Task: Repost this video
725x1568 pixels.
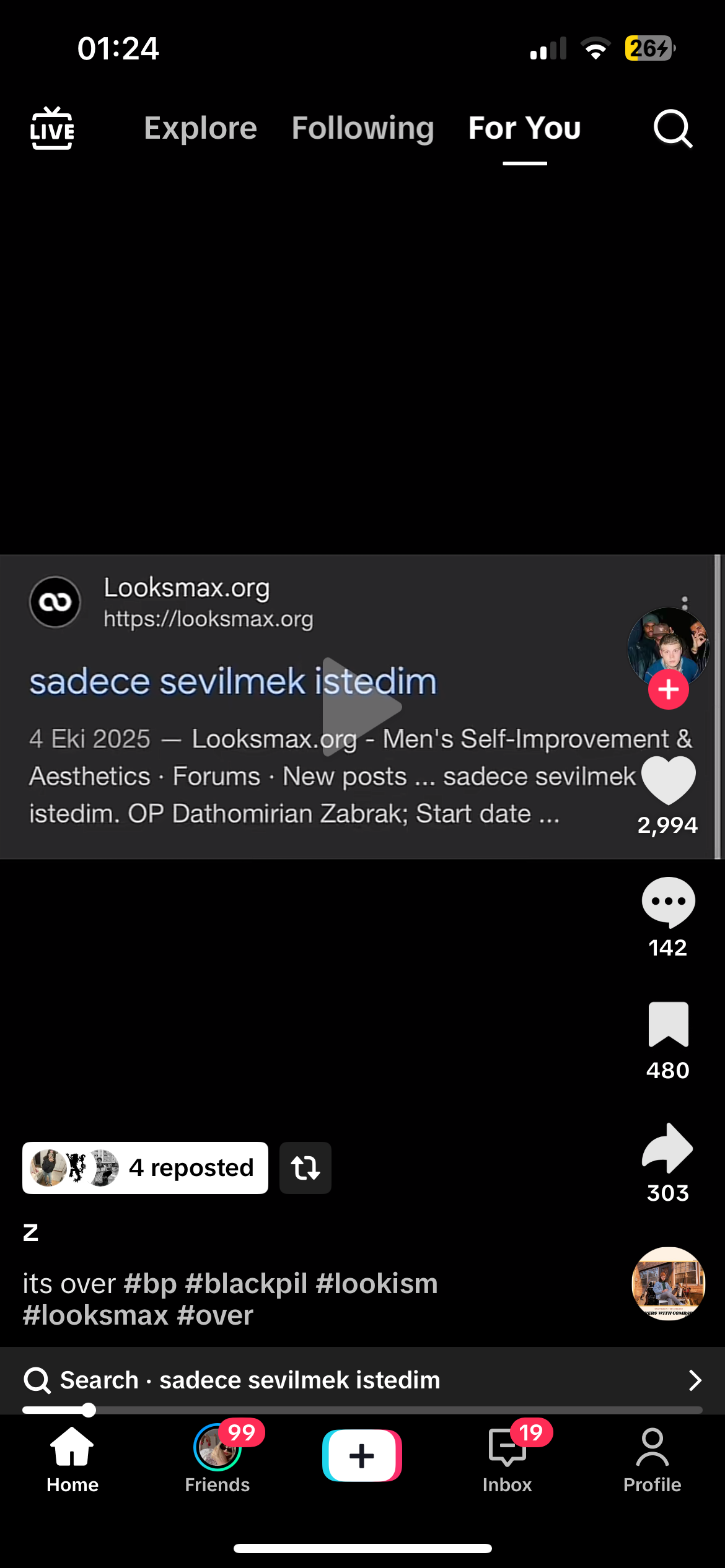Action: (305, 1168)
